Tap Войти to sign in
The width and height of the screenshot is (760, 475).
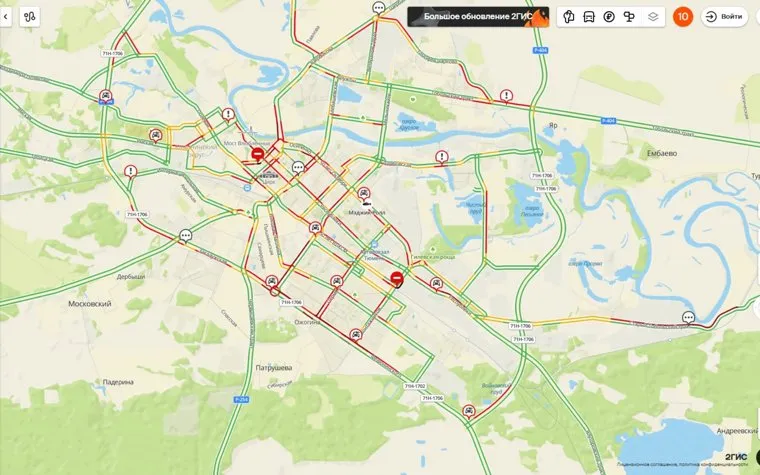[725, 17]
